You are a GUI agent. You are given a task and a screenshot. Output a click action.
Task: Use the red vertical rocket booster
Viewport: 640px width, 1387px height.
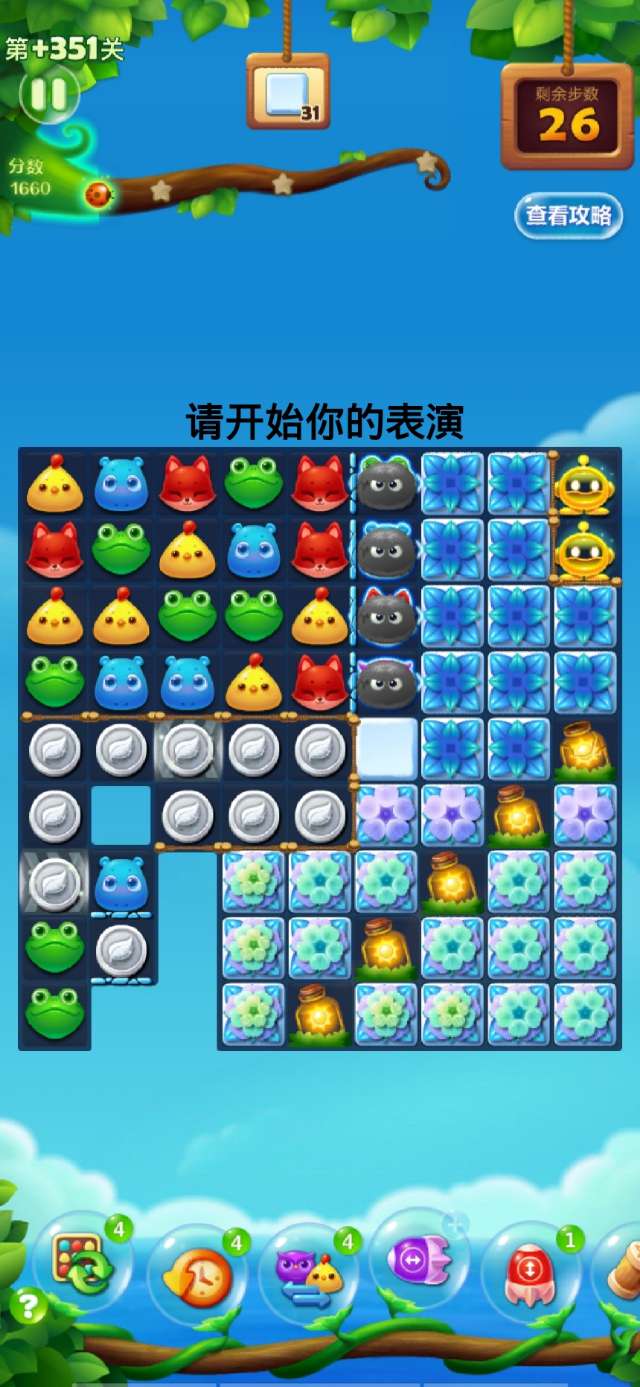tap(531, 1275)
